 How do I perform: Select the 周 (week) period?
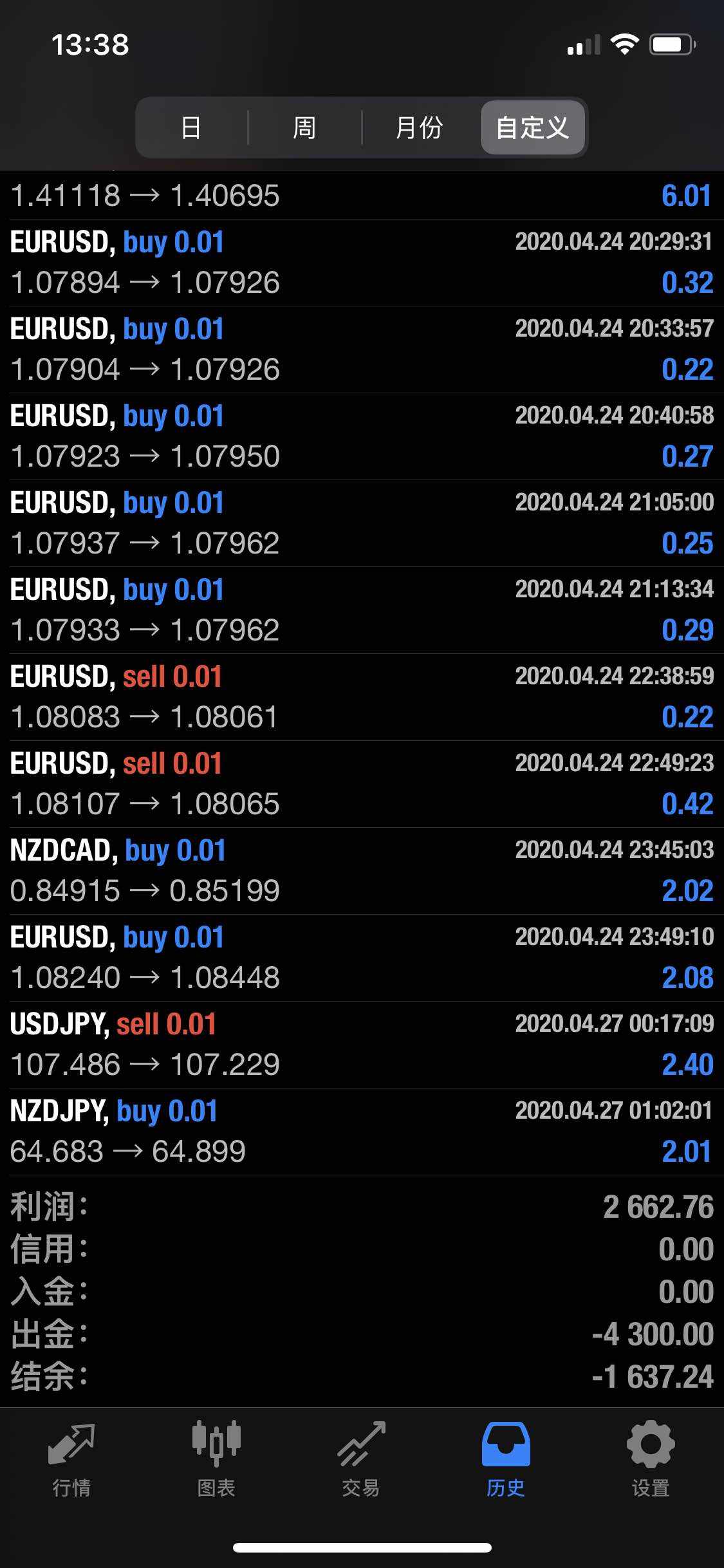pos(304,127)
